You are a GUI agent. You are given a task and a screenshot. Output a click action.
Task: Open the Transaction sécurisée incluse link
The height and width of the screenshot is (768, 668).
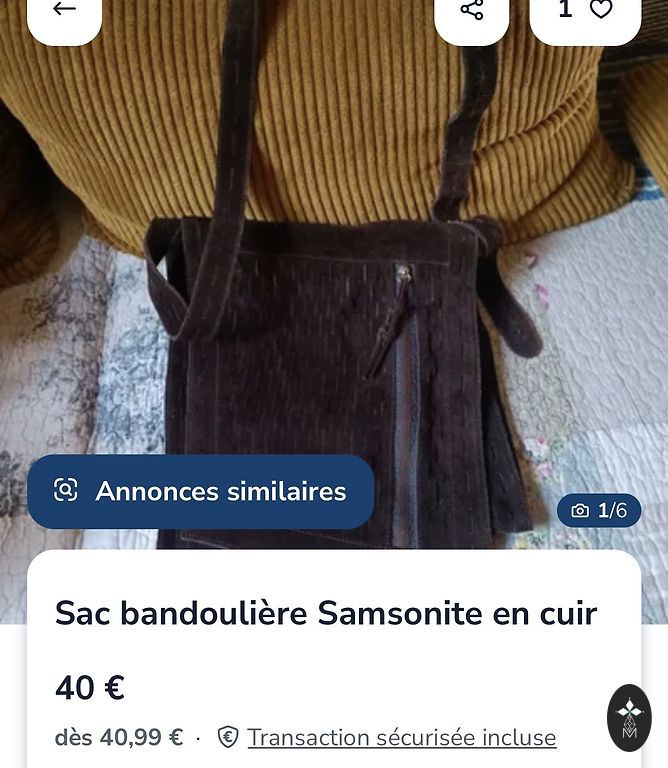pyautogui.click(x=401, y=738)
